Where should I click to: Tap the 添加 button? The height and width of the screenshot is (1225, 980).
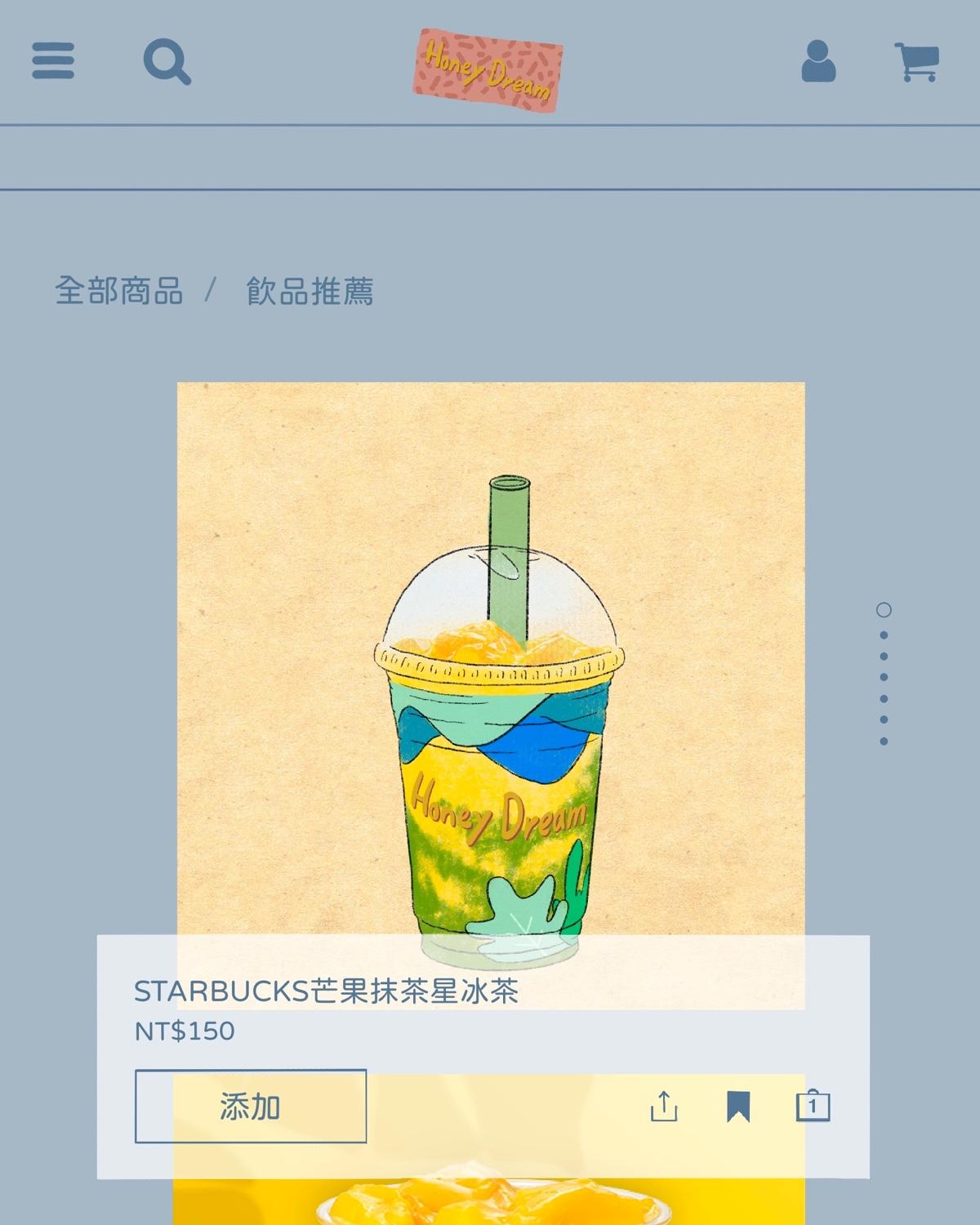tap(250, 1107)
